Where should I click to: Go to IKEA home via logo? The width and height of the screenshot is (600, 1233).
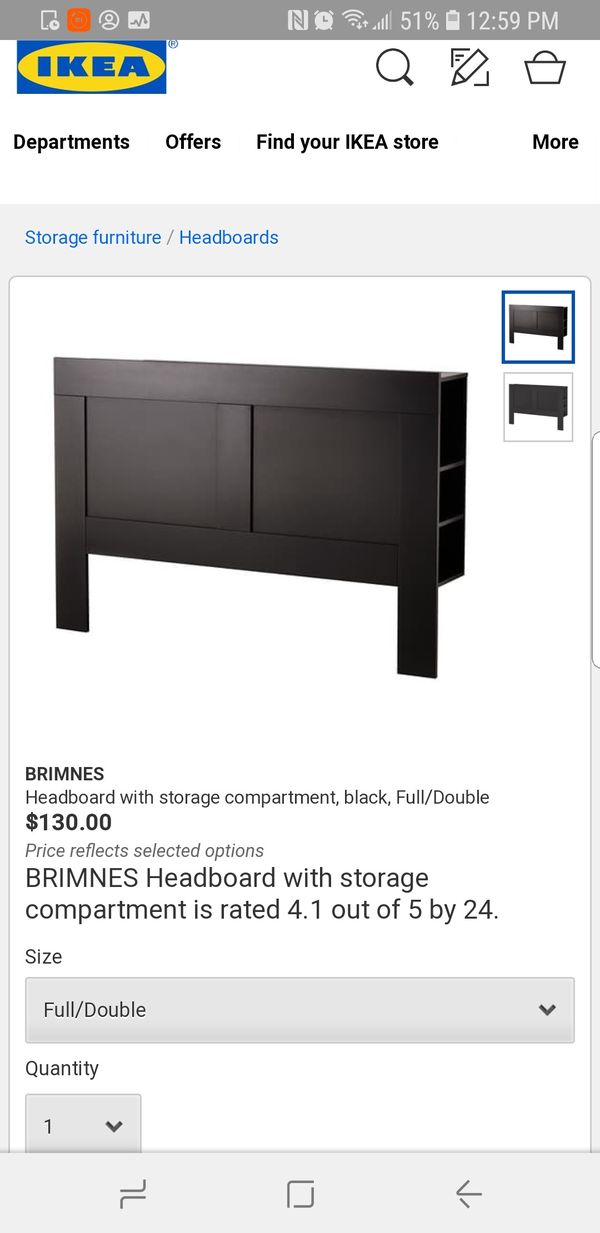(91, 67)
